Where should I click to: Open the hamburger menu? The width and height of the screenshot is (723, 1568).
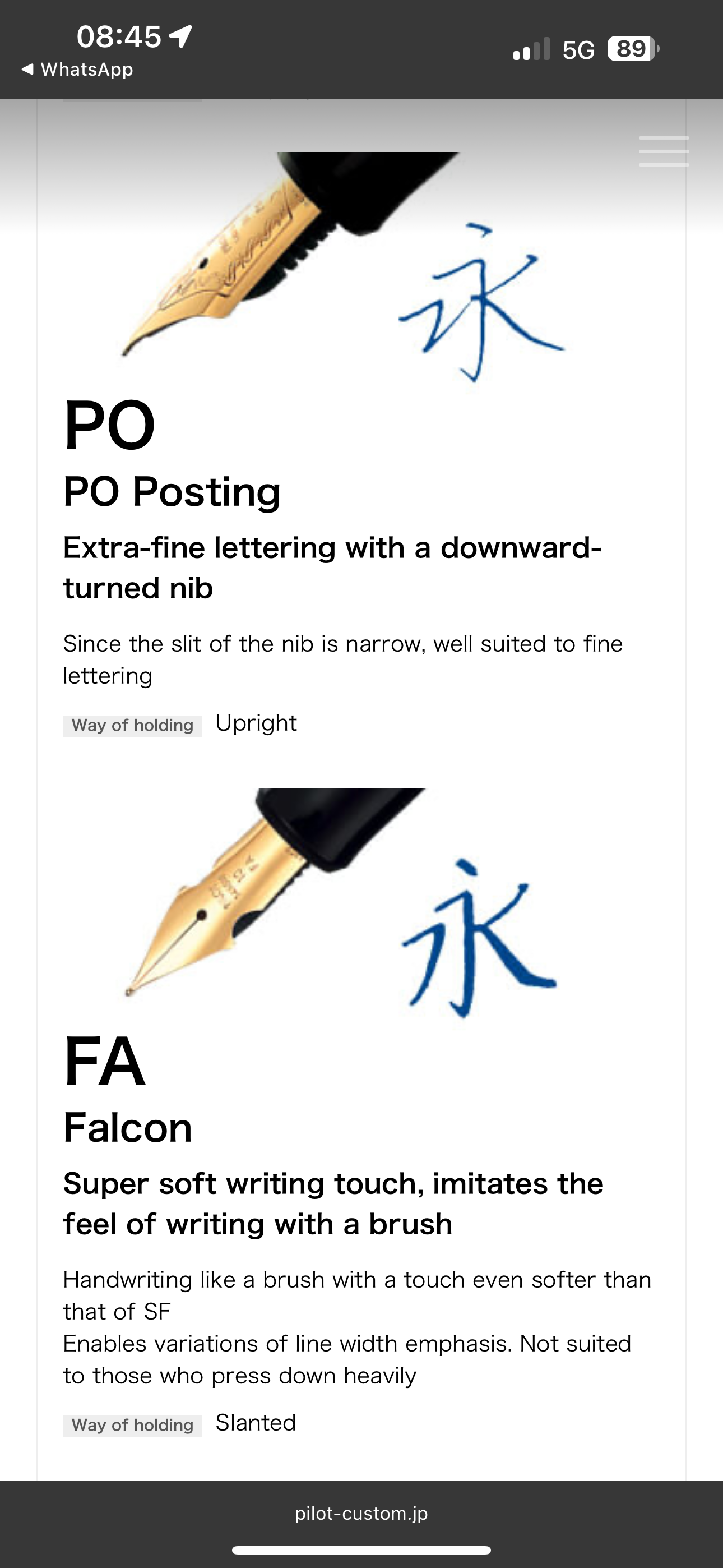[x=664, y=151]
